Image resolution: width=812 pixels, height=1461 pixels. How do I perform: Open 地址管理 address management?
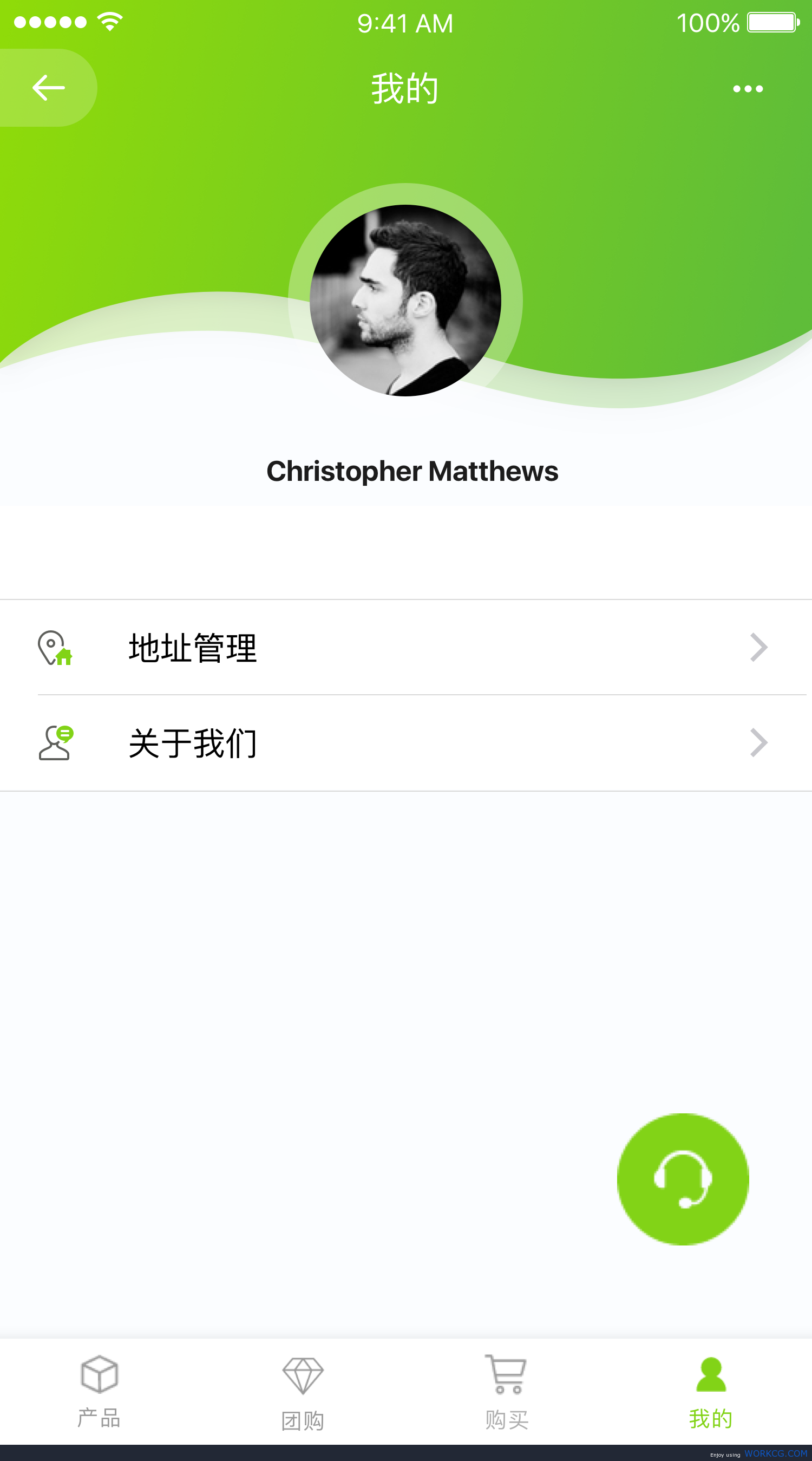[x=406, y=647]
